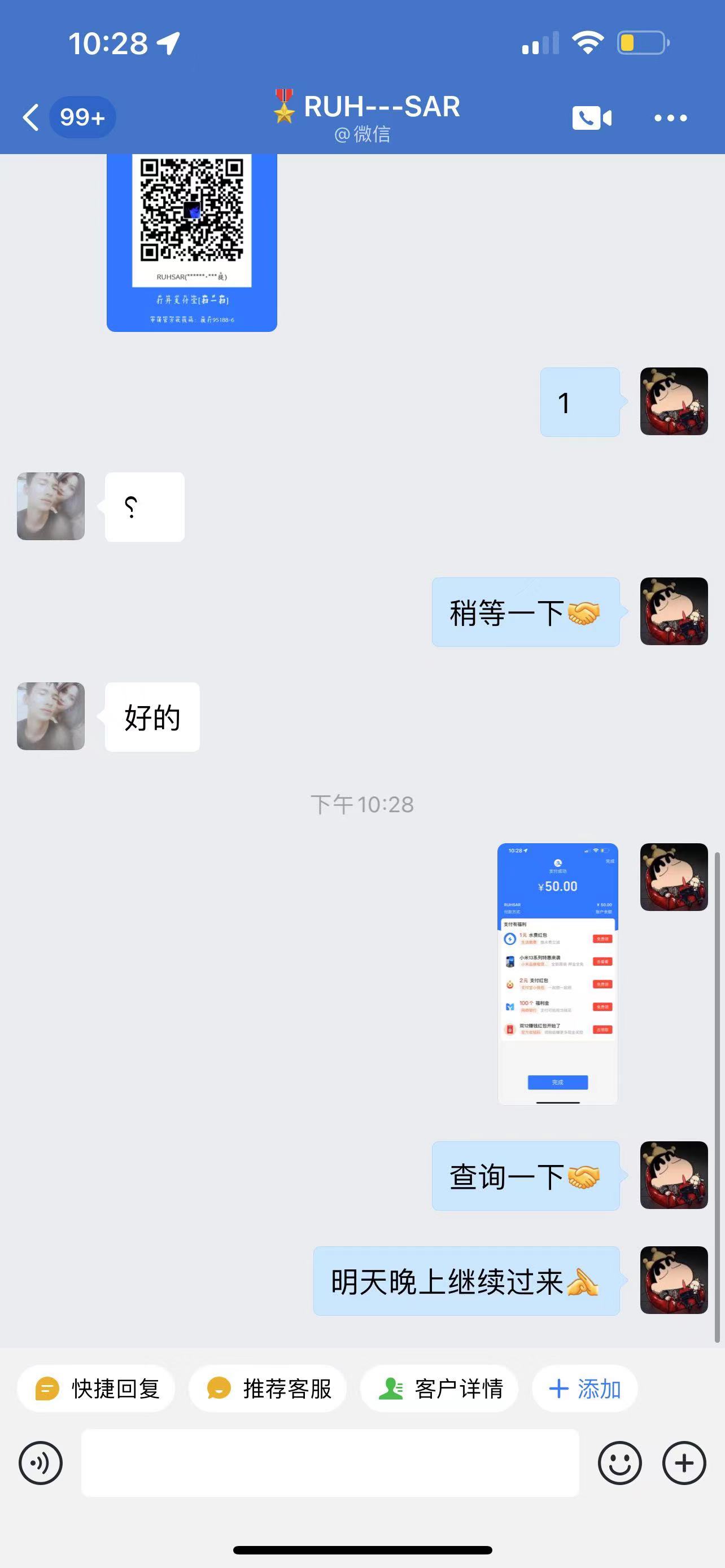Tap the 推荐客服 chip
The width and height of the screenshot is (725, 1568).
(x=268, y=1389)
